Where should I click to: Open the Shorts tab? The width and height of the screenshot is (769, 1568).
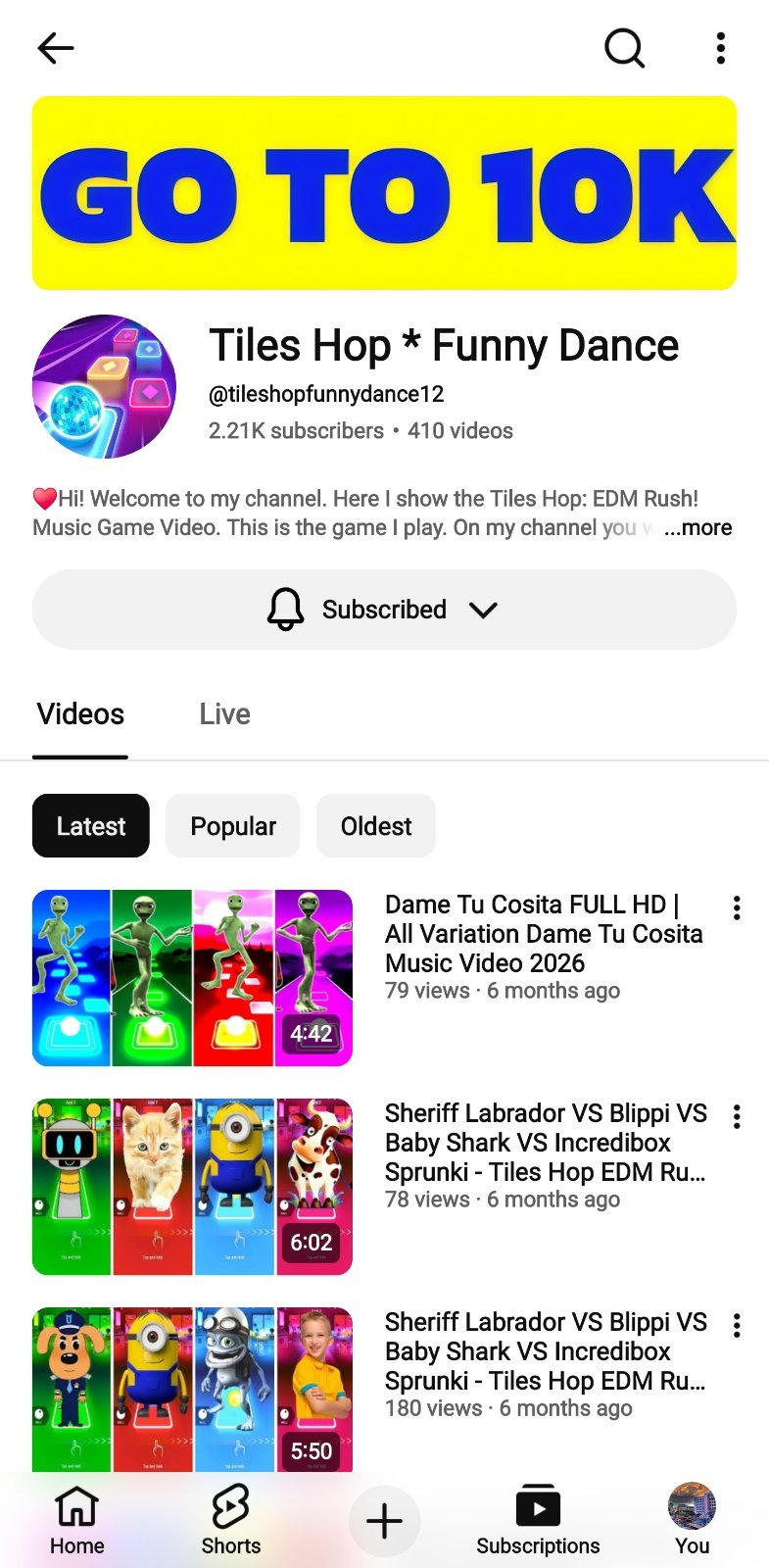click(x=231, y=1521)
